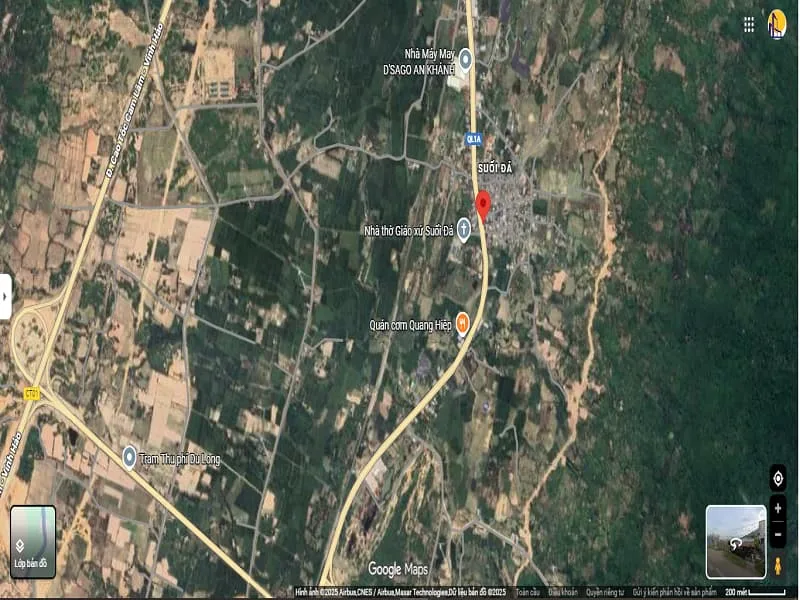This screenshot has height=600, width=800.
Task: Open the Street View photo thumbnail
Action: pos(735,541)
